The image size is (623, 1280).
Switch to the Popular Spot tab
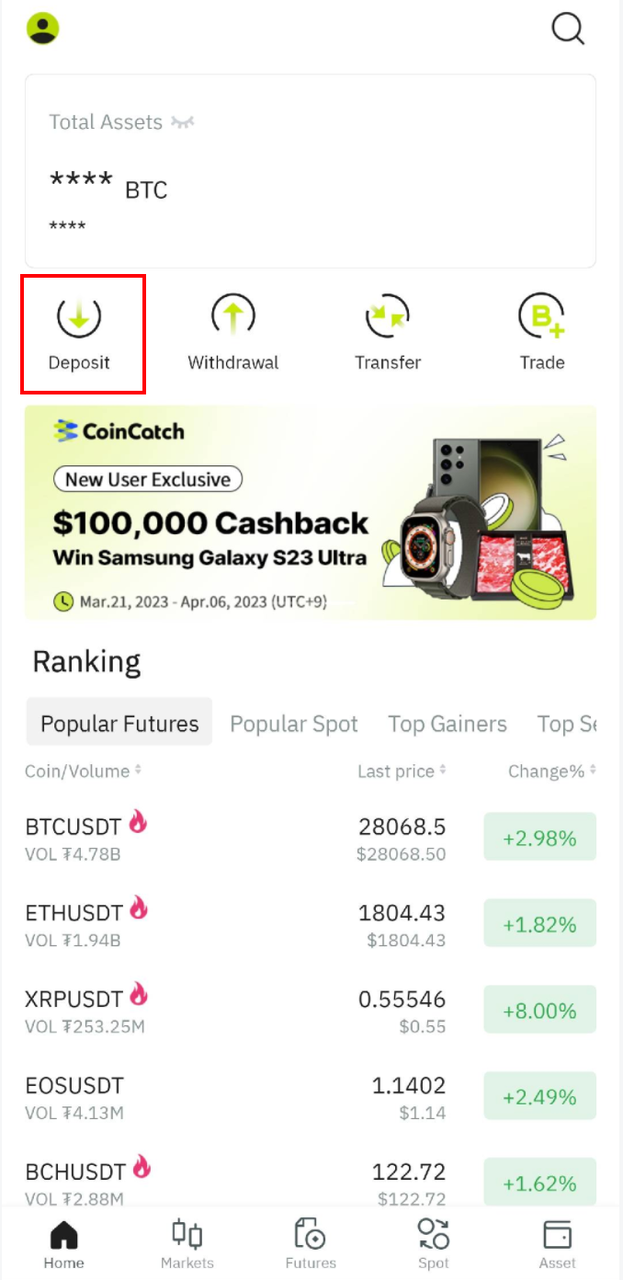tap(294, 724)
